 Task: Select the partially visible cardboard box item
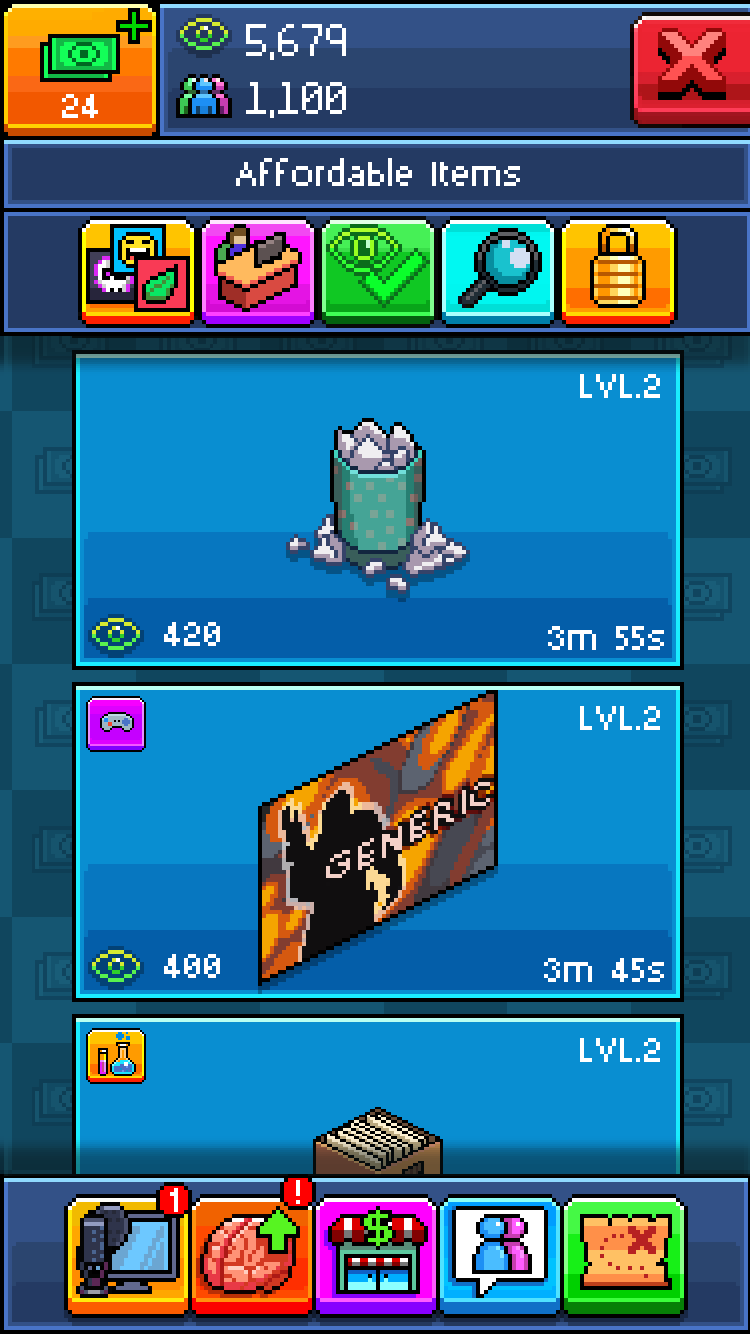378,1096
